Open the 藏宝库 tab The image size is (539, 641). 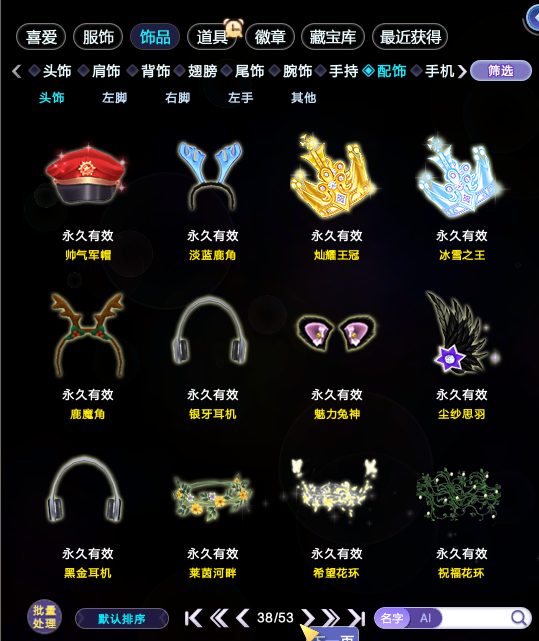click(x=333, y=37)
